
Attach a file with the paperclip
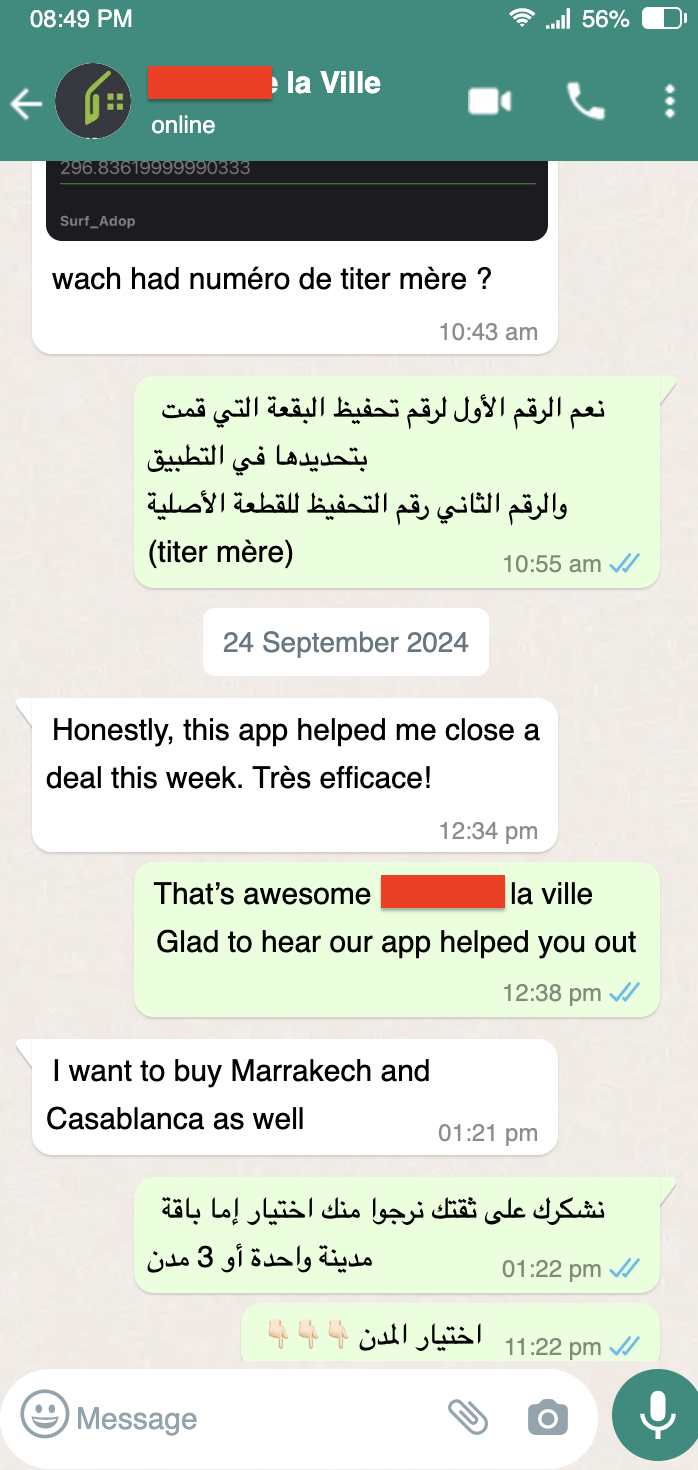coord(467,1417)
